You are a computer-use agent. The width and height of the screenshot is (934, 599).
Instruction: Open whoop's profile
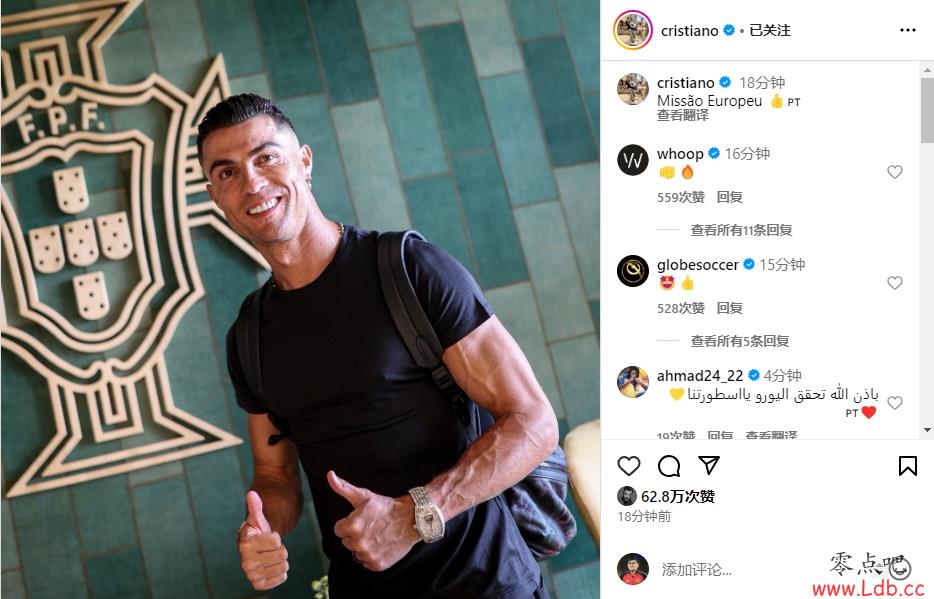680,153
